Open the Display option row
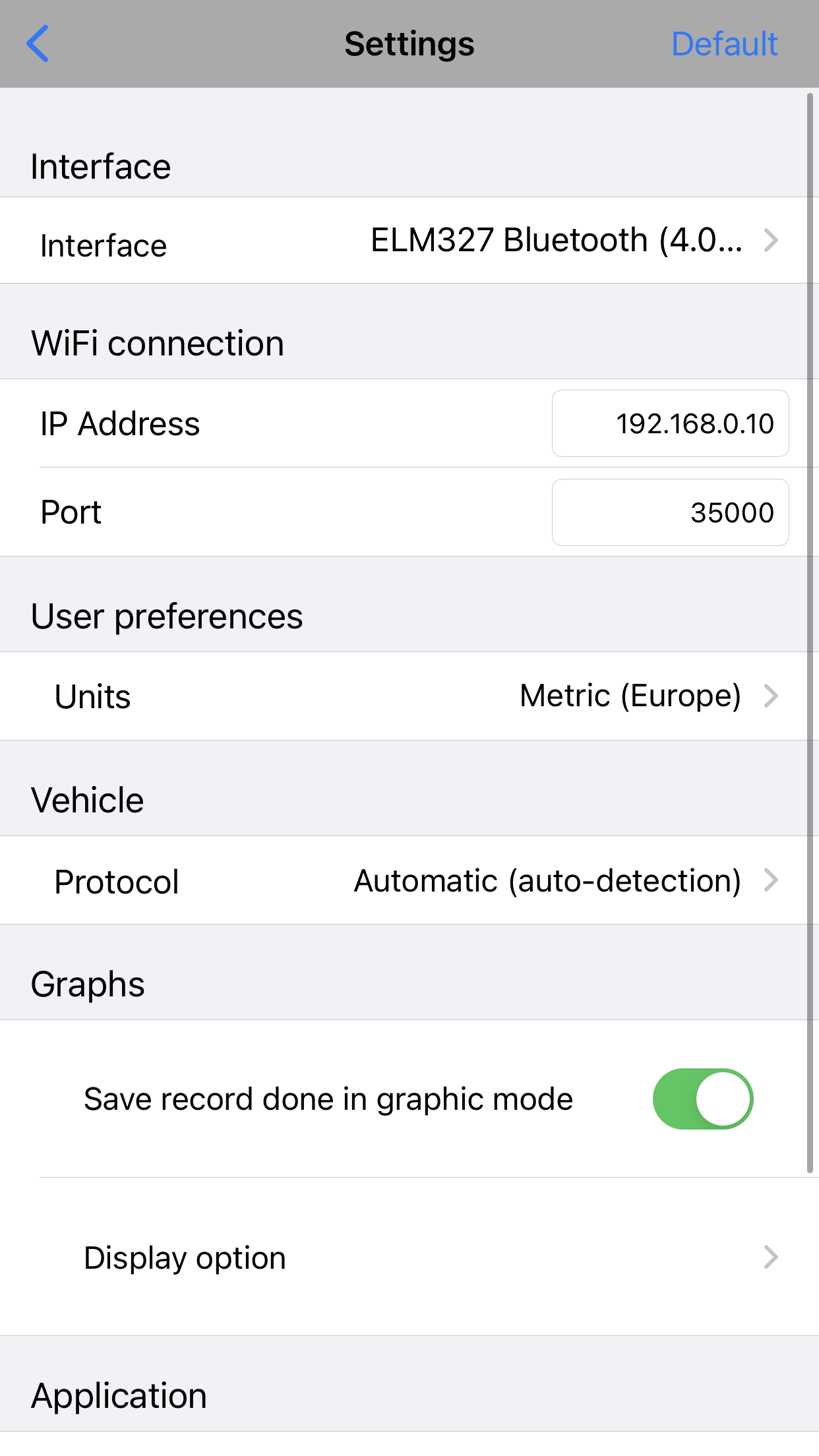This screenshot has height=1456, width=819. click(x=409, y=1257)
